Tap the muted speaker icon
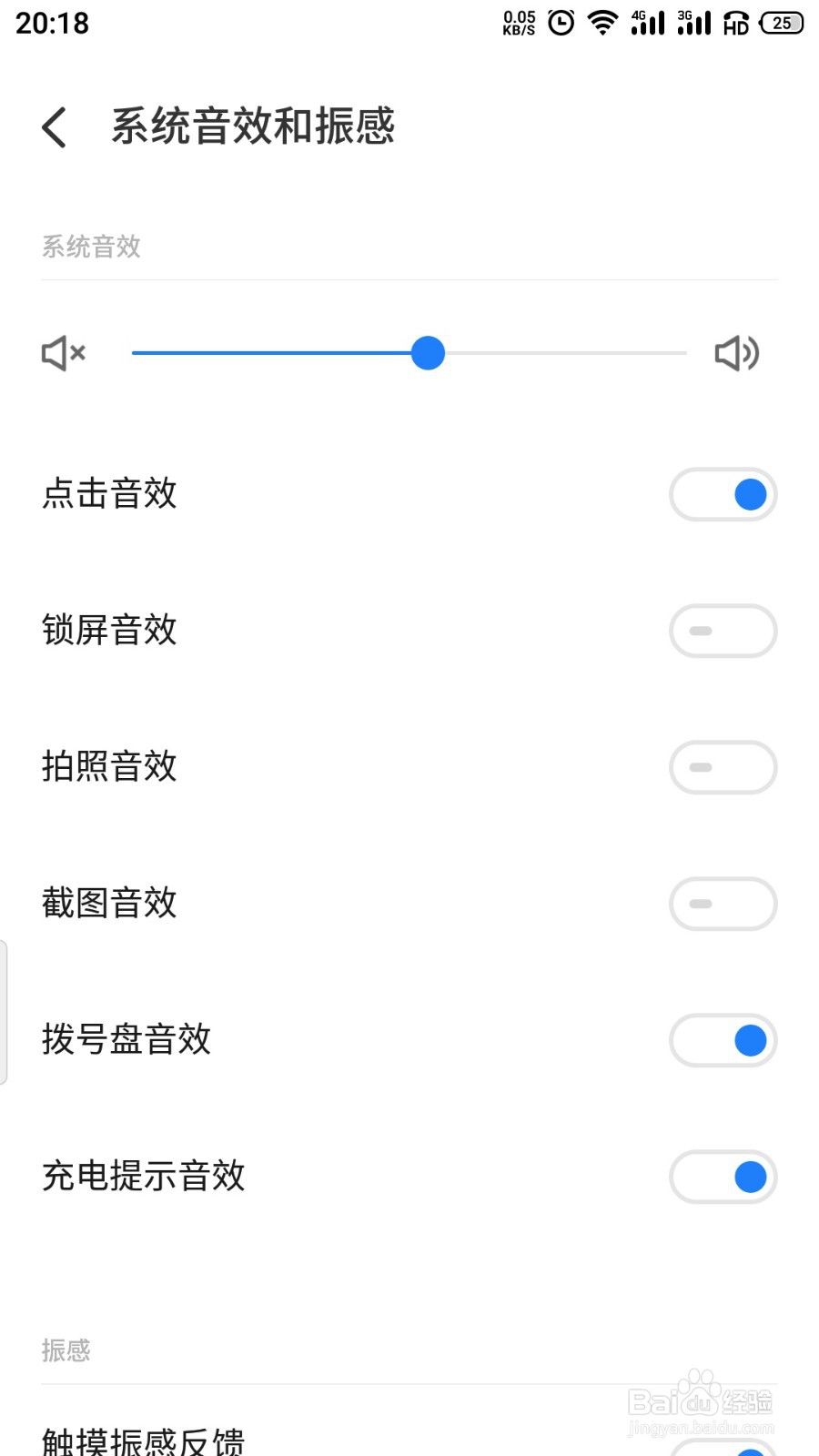The height and width of the screenshot is (1456, 819). coord(61,353)
